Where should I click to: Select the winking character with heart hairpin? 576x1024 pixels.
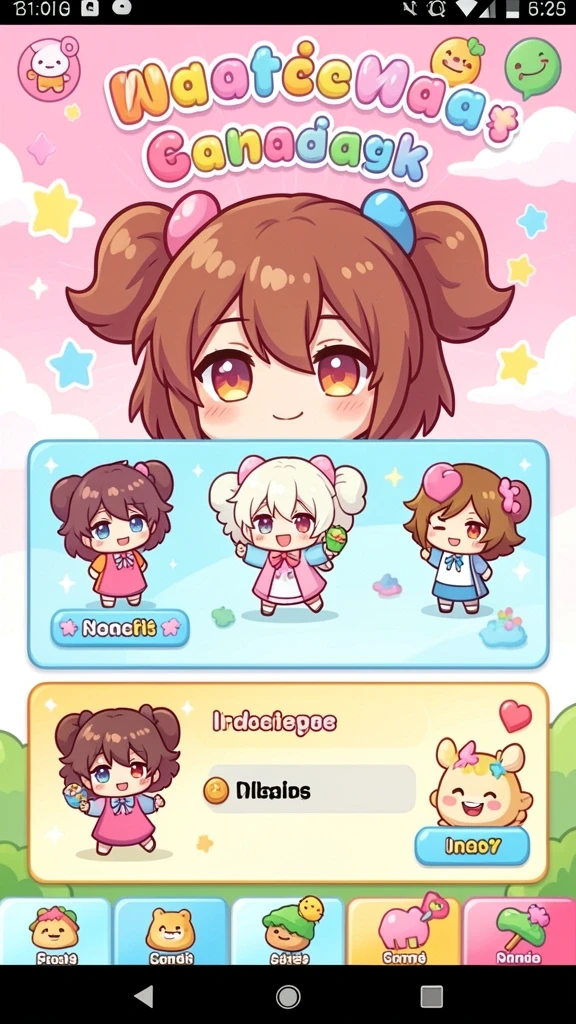[467, 539]
